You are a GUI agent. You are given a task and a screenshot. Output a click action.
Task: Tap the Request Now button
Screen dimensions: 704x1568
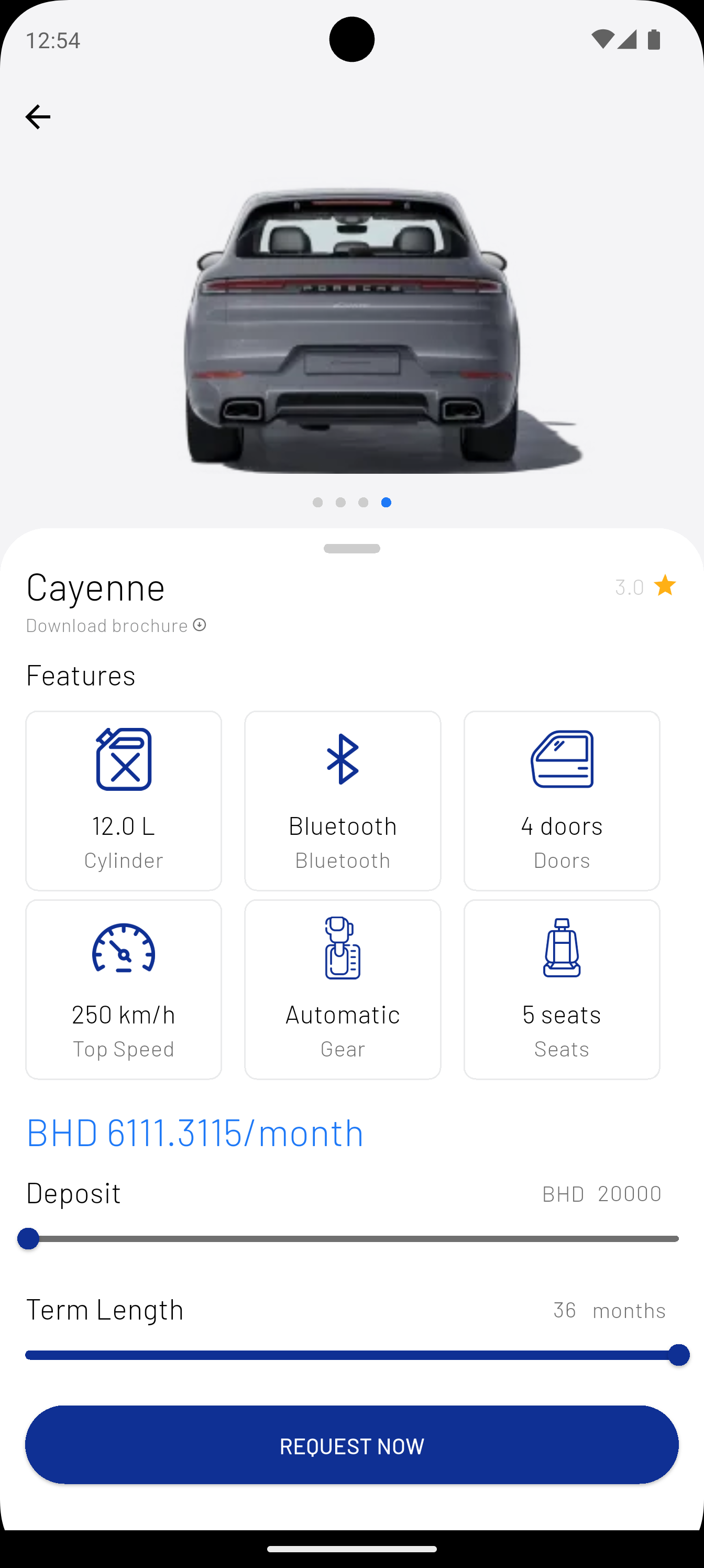pyautogui.click(x=351, y=1445)
